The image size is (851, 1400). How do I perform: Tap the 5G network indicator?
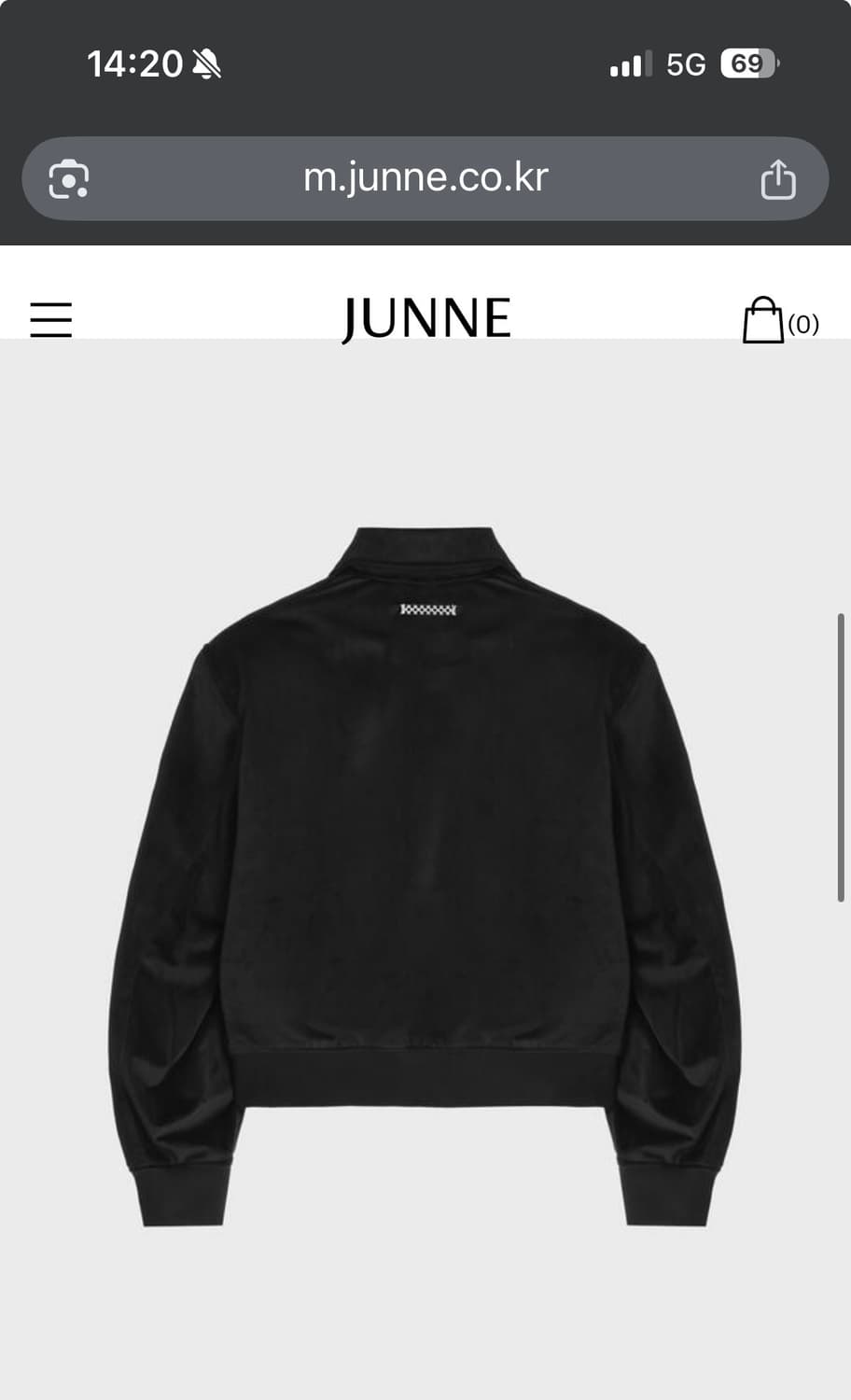[x=685, y=63]
